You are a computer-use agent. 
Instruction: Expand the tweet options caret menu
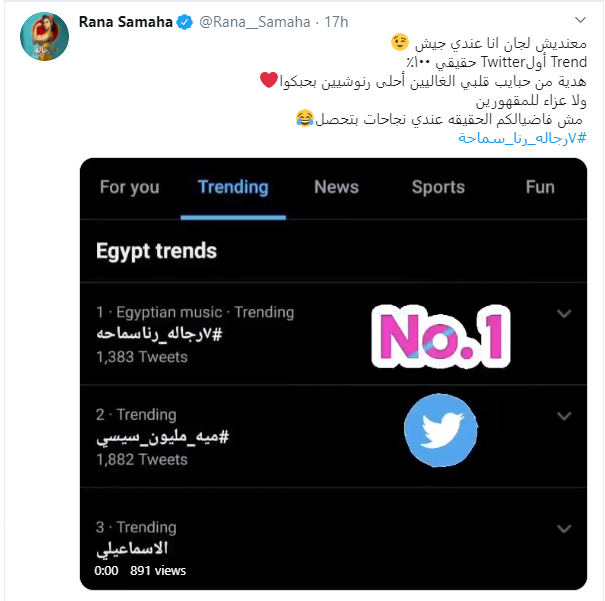[580, 20]
